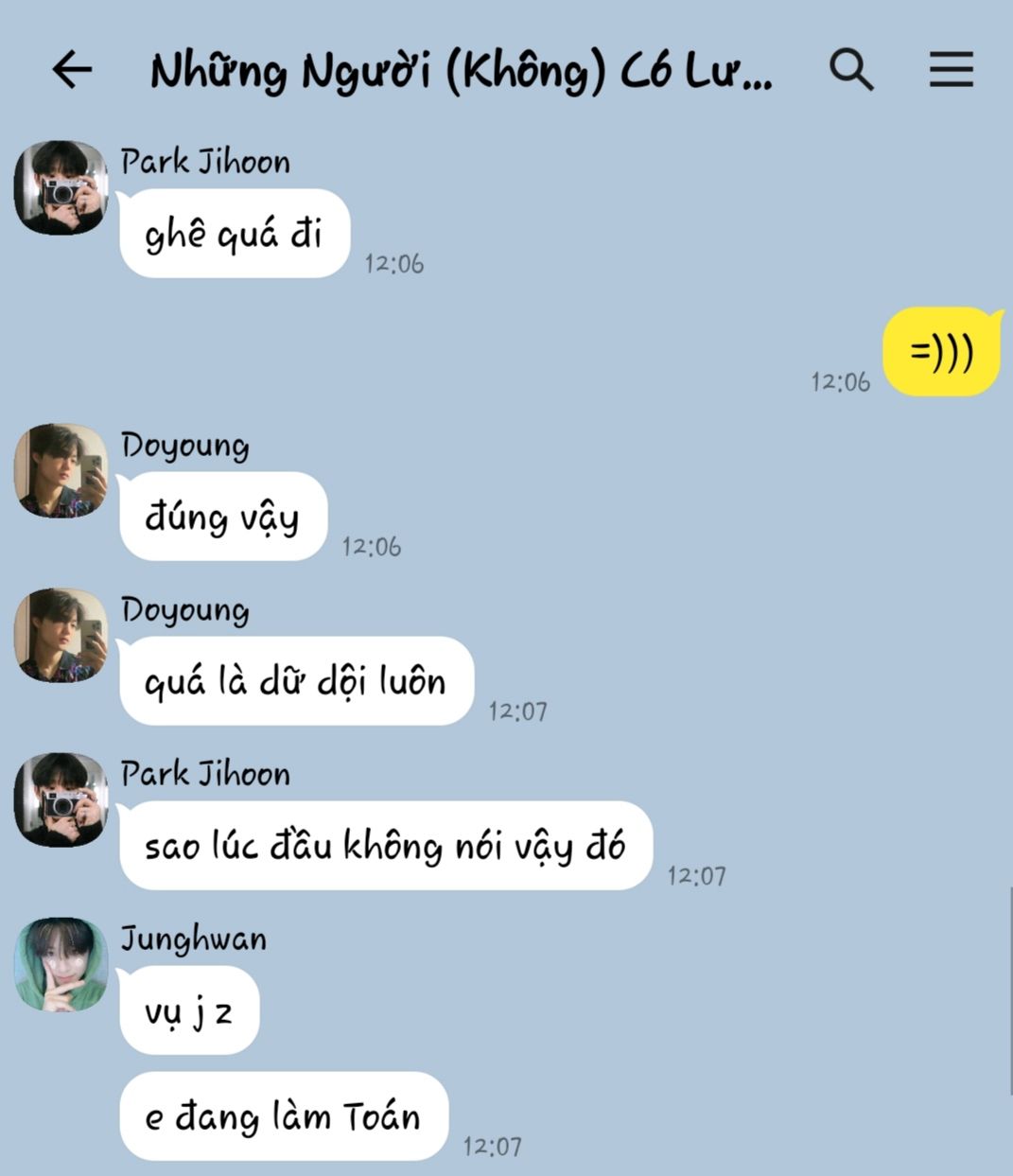
Task: Open Park Jihoon's avatar by 'sao lúc đầu' message
Action: (x=61, y=799)
